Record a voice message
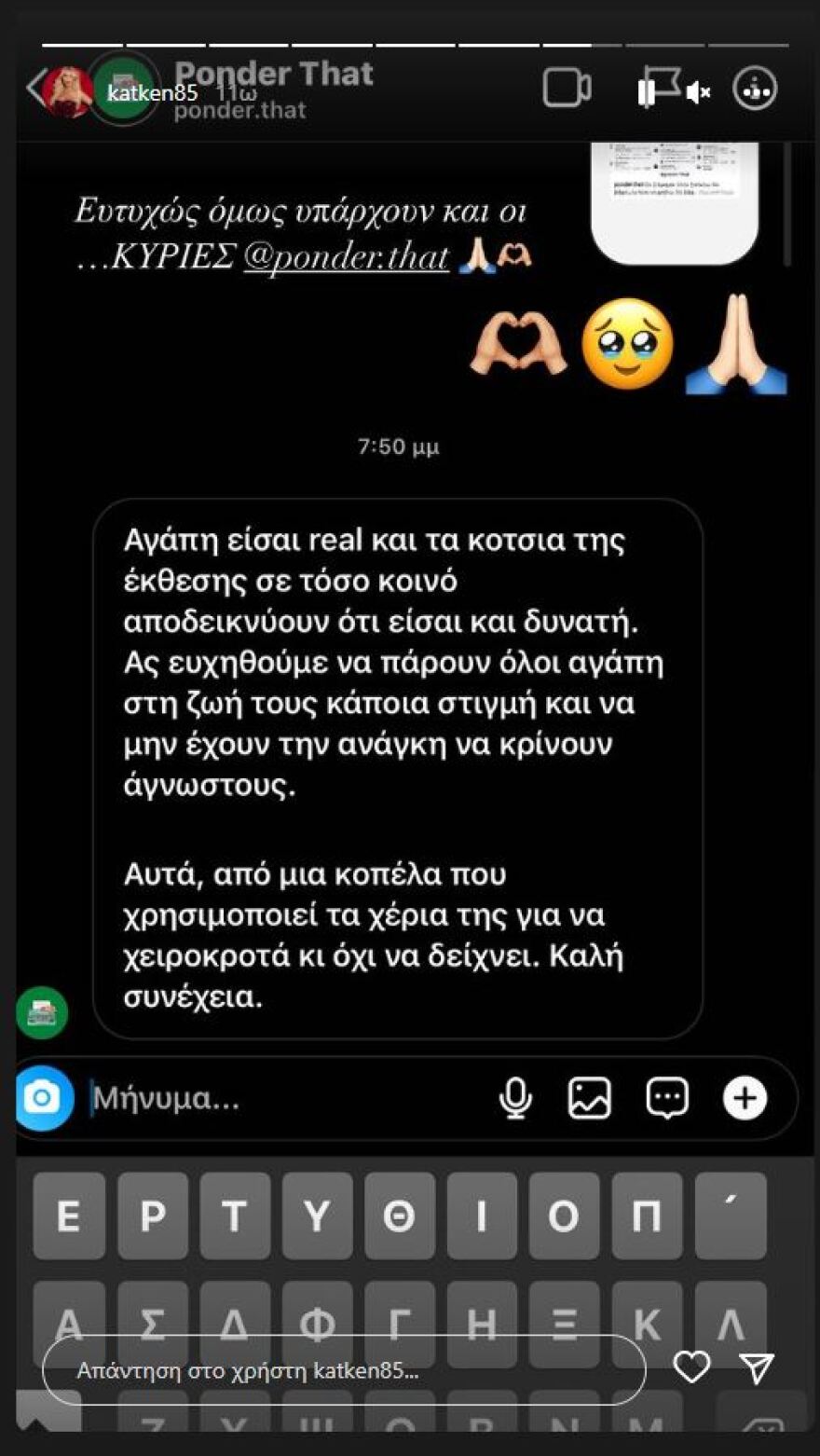Image resolution: width=820 pixels, height=1456 pixels. coord(515,1099)
